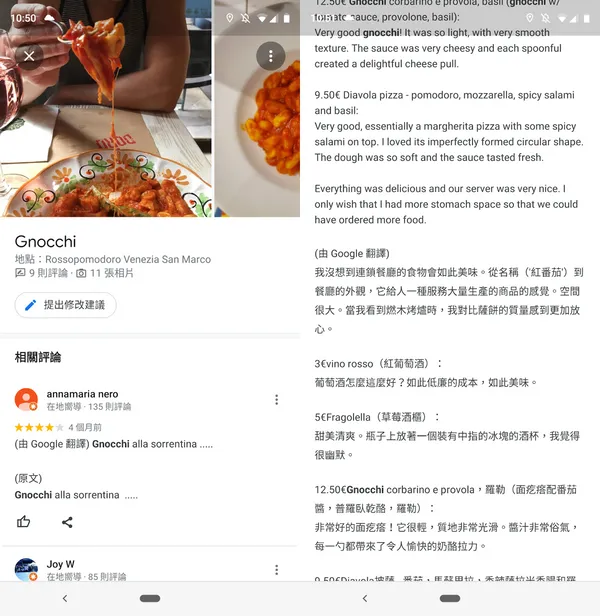Image resolution: width=600 pixels, height=616 pixels.
Task: Tap 提出修改建議 to suggest an edit
Action: point(65,305)
